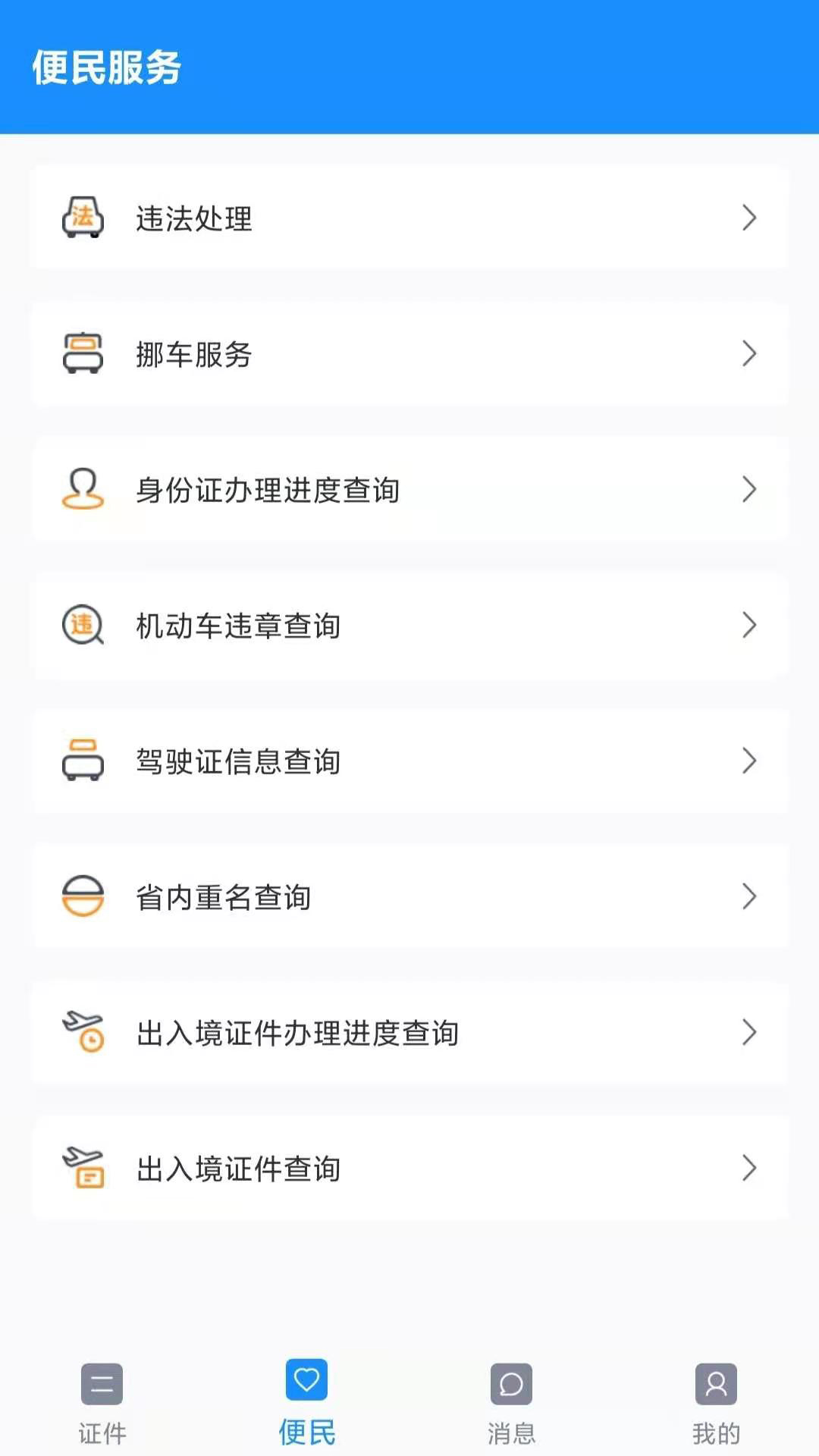The image size is (819, 1456).
Task: Tap the 便民服务 page title
Action: 106,67
